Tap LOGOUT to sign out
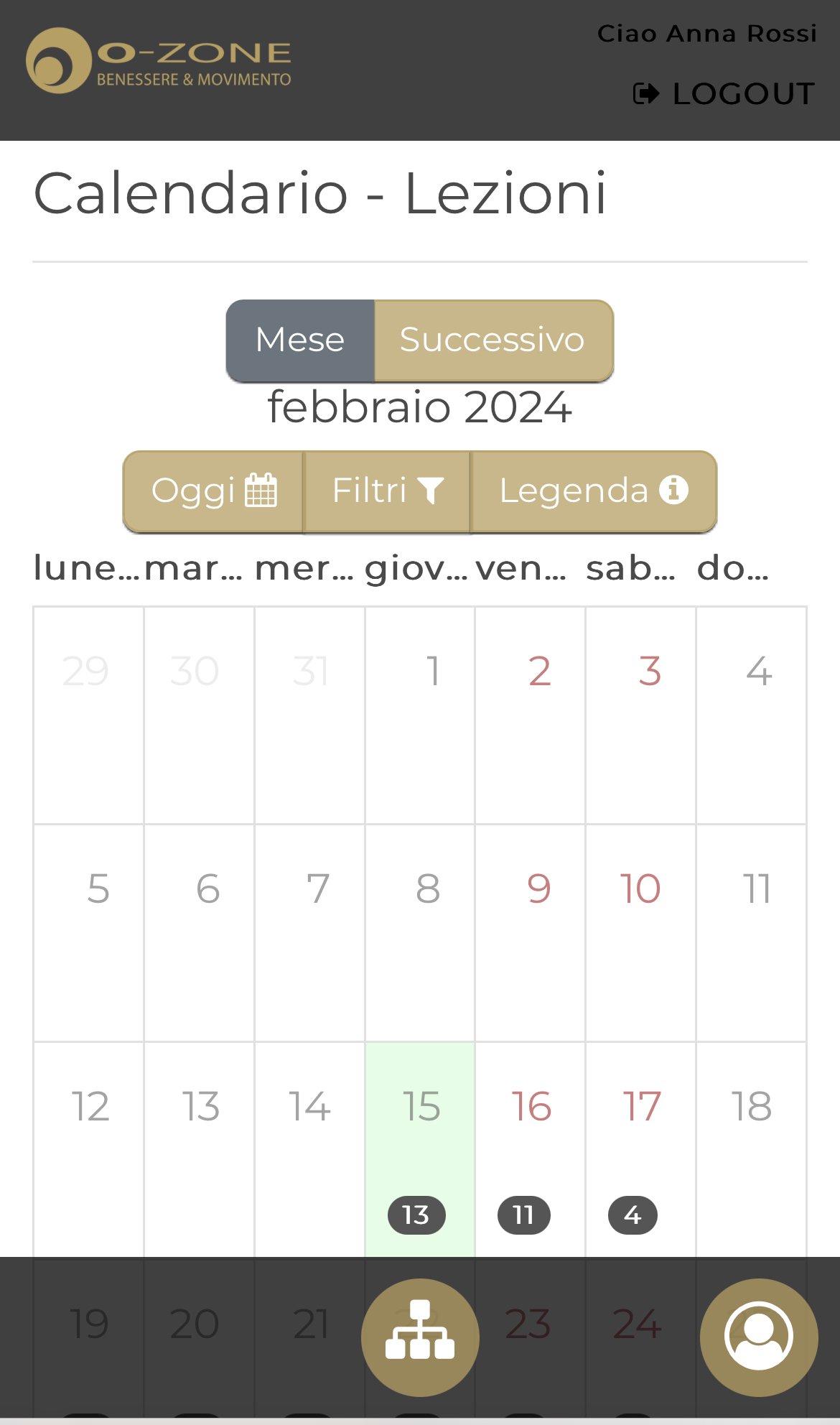The width and height of the screenshot is (840, 1425). pyautogui.click(x=724, y=93)
